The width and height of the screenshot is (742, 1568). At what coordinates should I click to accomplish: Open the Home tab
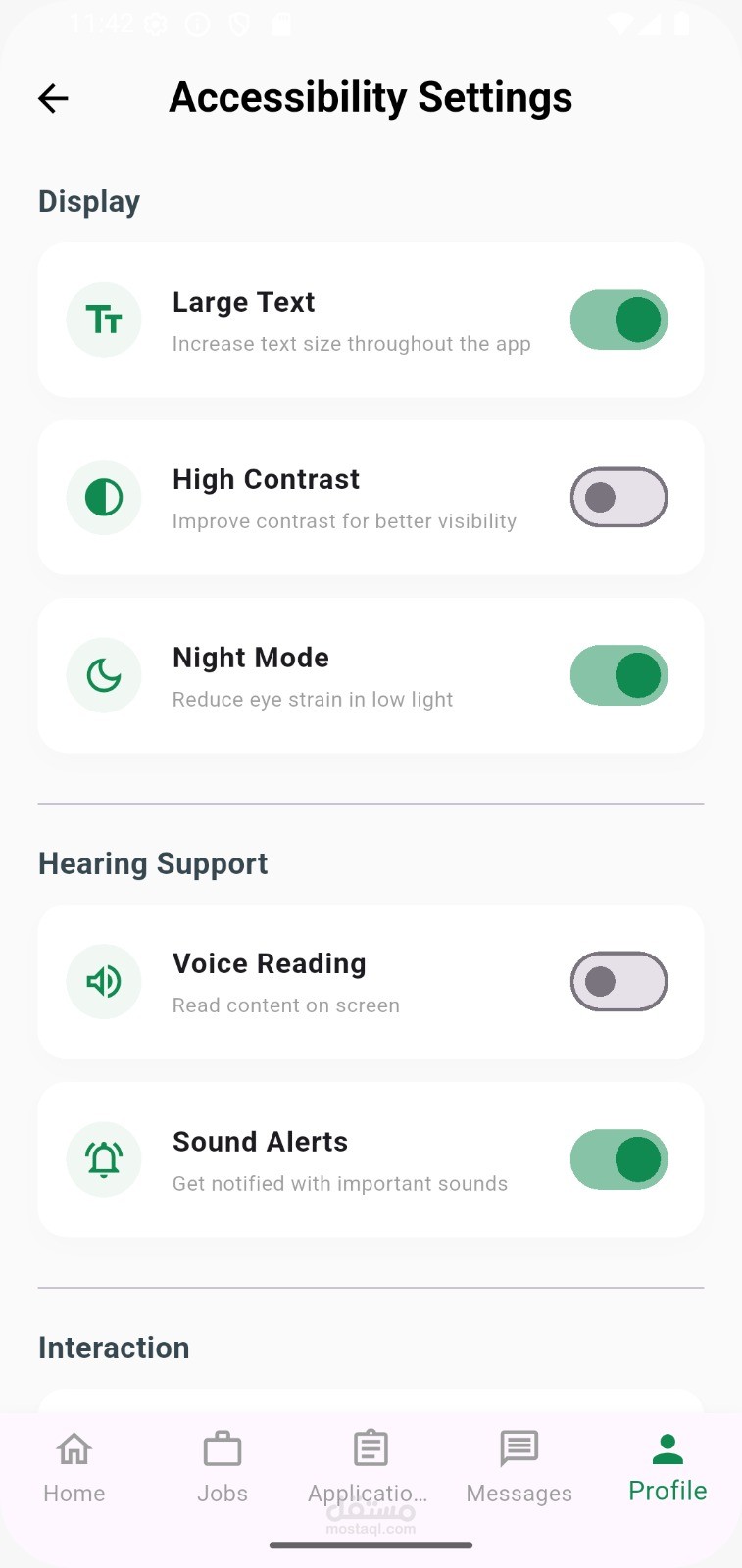[74, 1468]
